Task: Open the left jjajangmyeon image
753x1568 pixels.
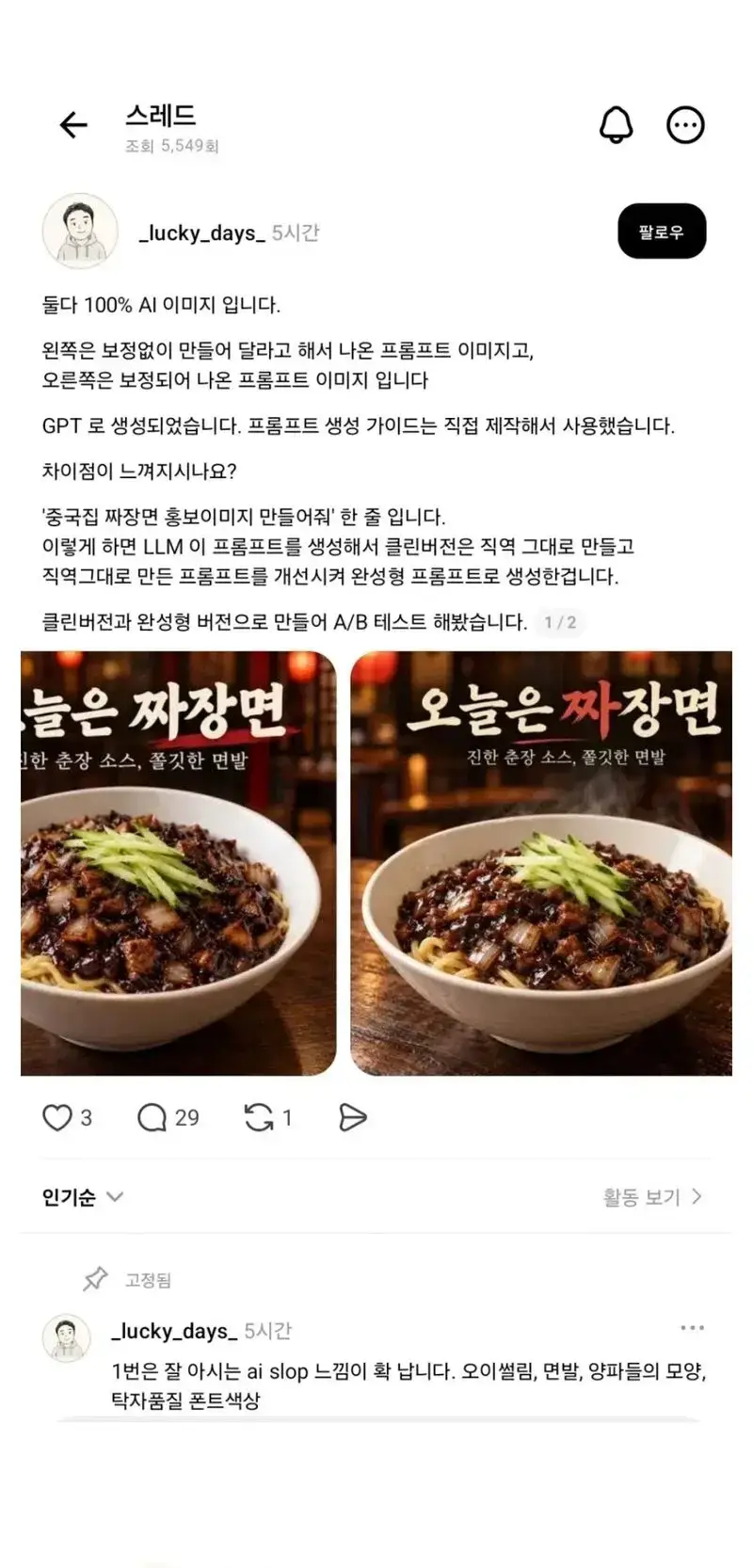Action: coord(179,863)
